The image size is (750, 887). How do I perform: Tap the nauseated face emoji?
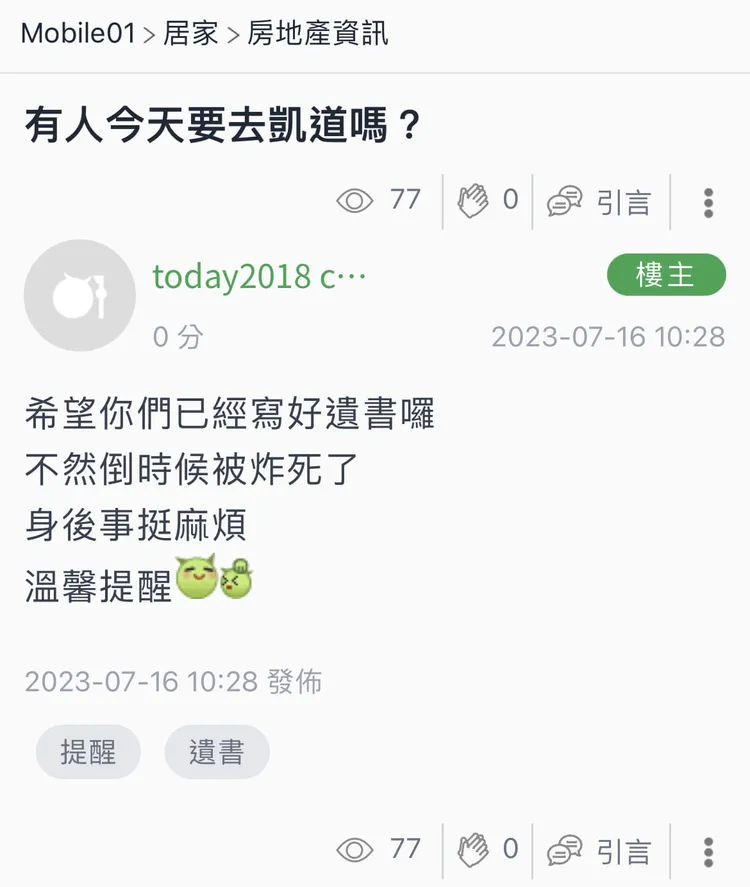237,579
